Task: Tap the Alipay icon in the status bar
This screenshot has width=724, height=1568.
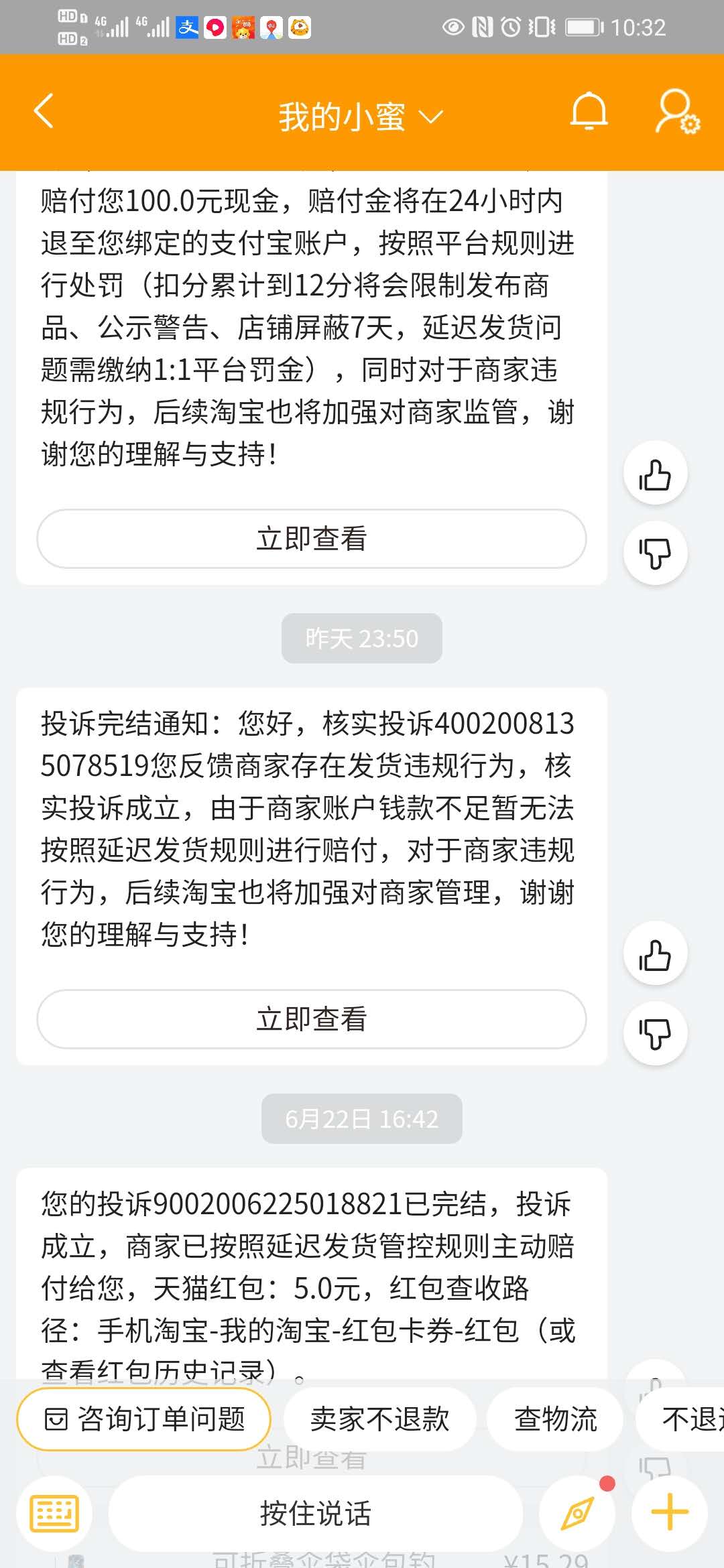Action: (188, 27)
